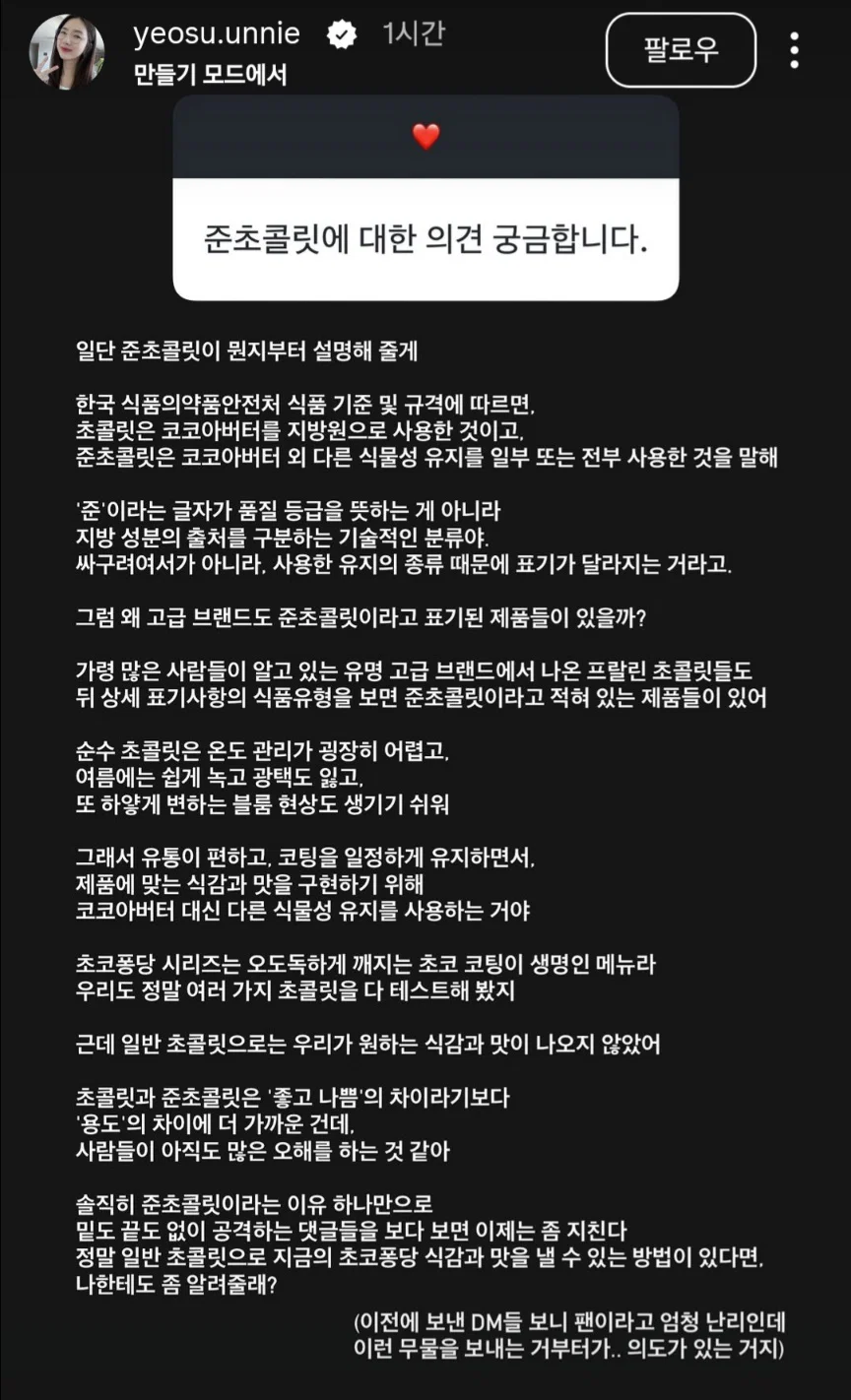Screen dimensions: 851x1400
Task: Open yeosu.unnie's profile picture
Action: coord(68,51)
